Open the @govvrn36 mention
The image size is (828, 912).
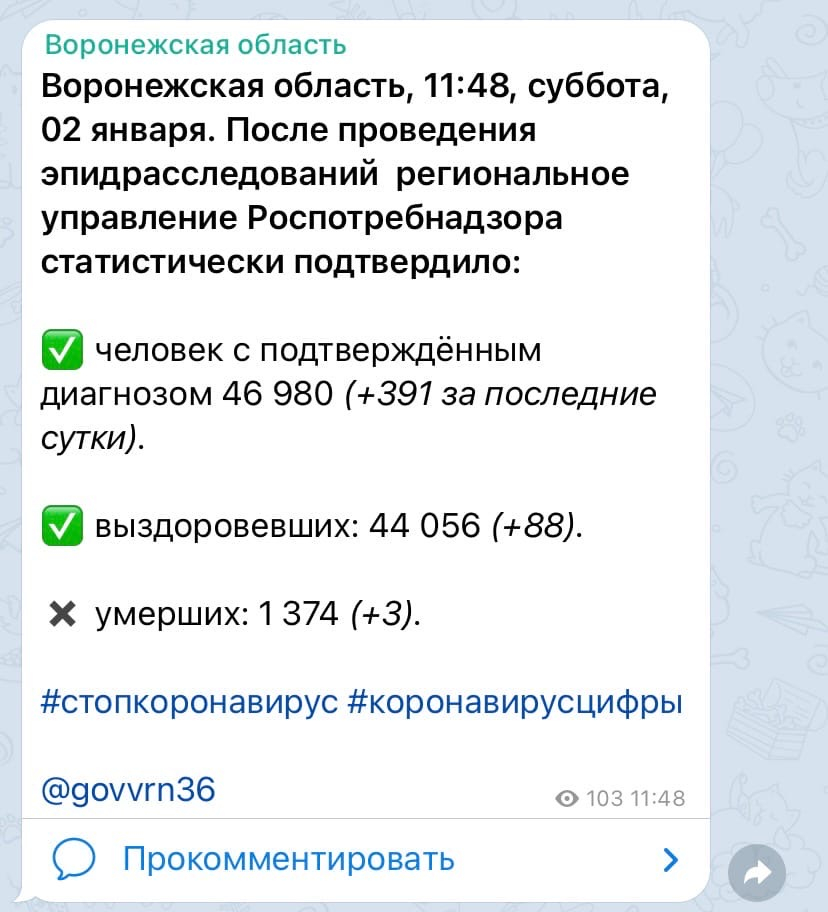128,790
